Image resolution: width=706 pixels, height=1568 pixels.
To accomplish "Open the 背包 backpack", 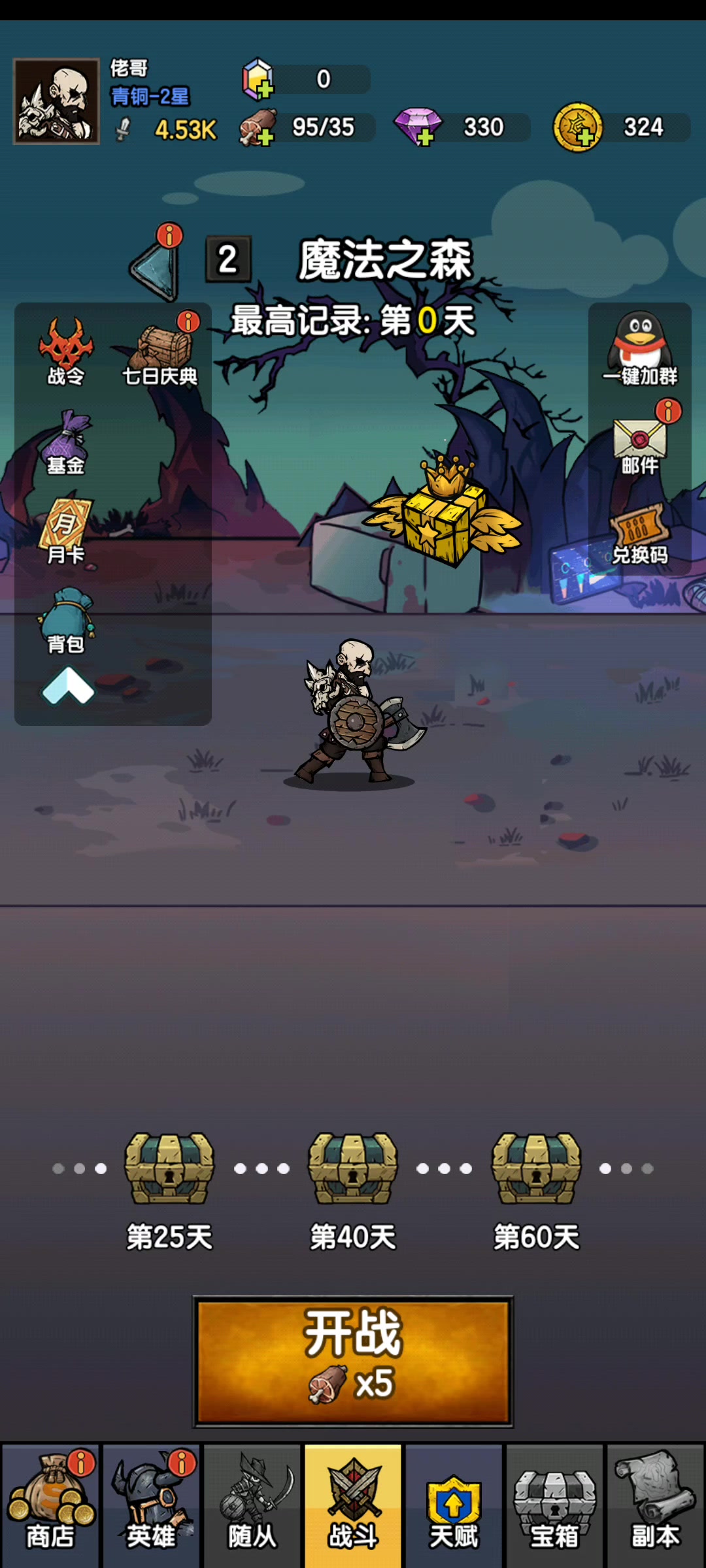I will [65, 621].
